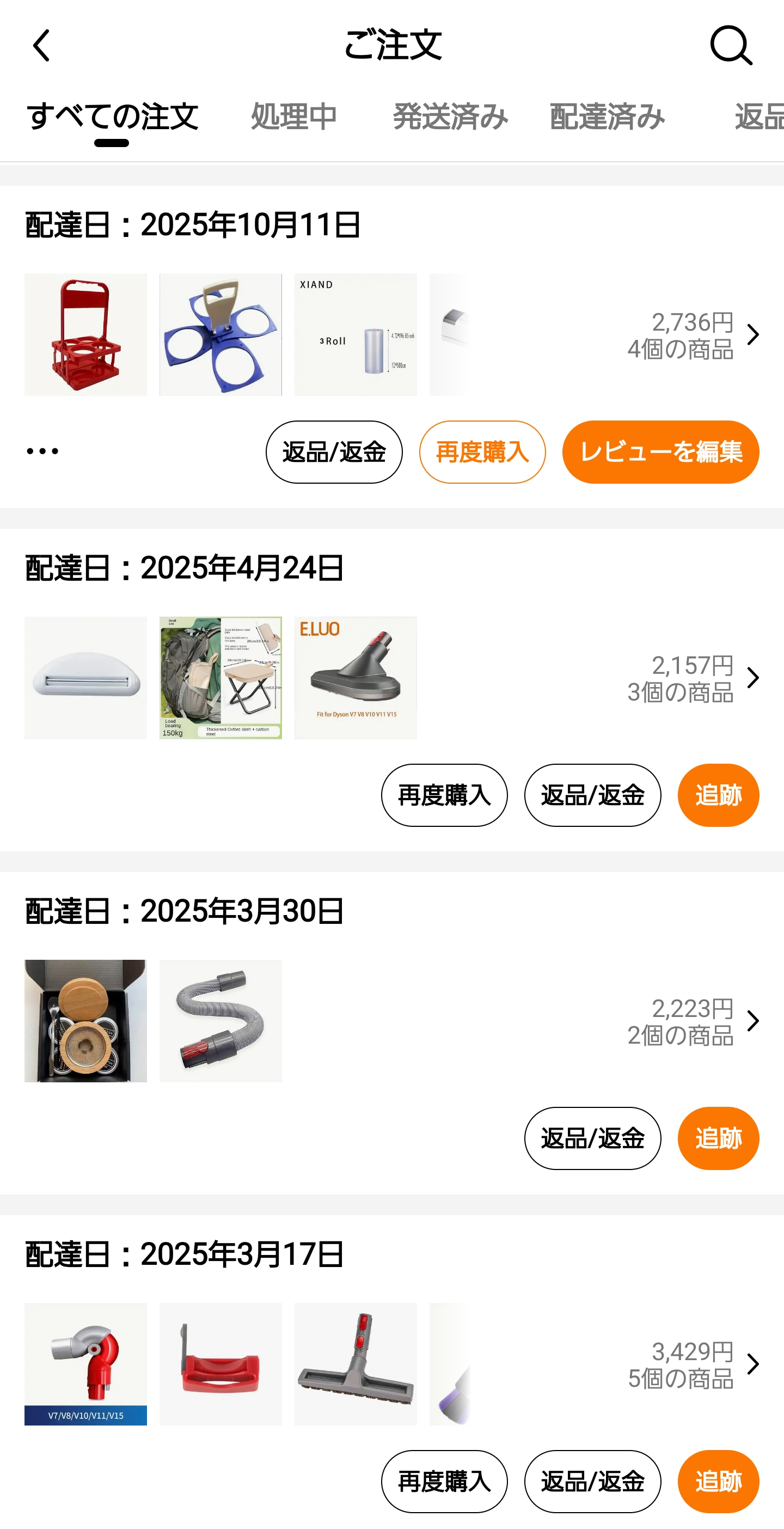
Task: Open more options for October 11 order
Action: pyautogui.click(x=42, y=452)
